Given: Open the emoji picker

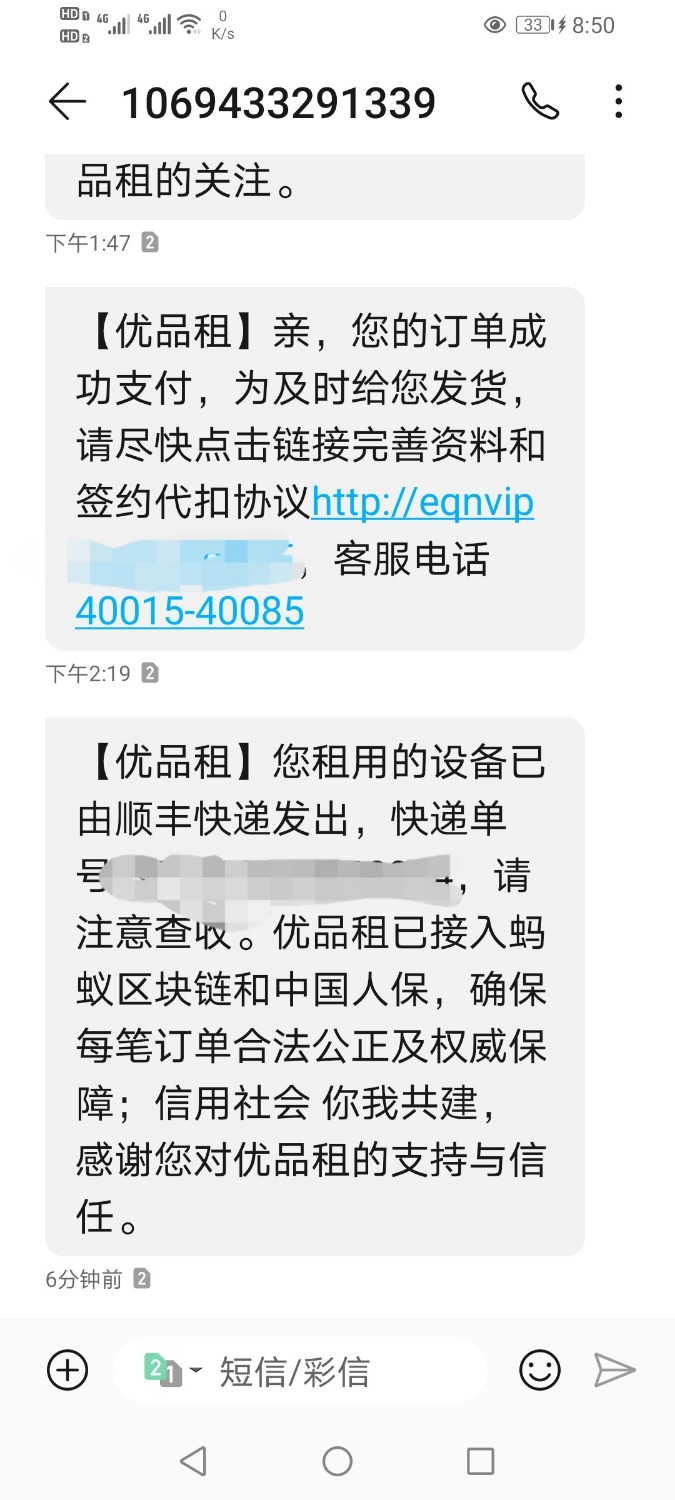Looking at the screenshot, I should click(540, 1370).
